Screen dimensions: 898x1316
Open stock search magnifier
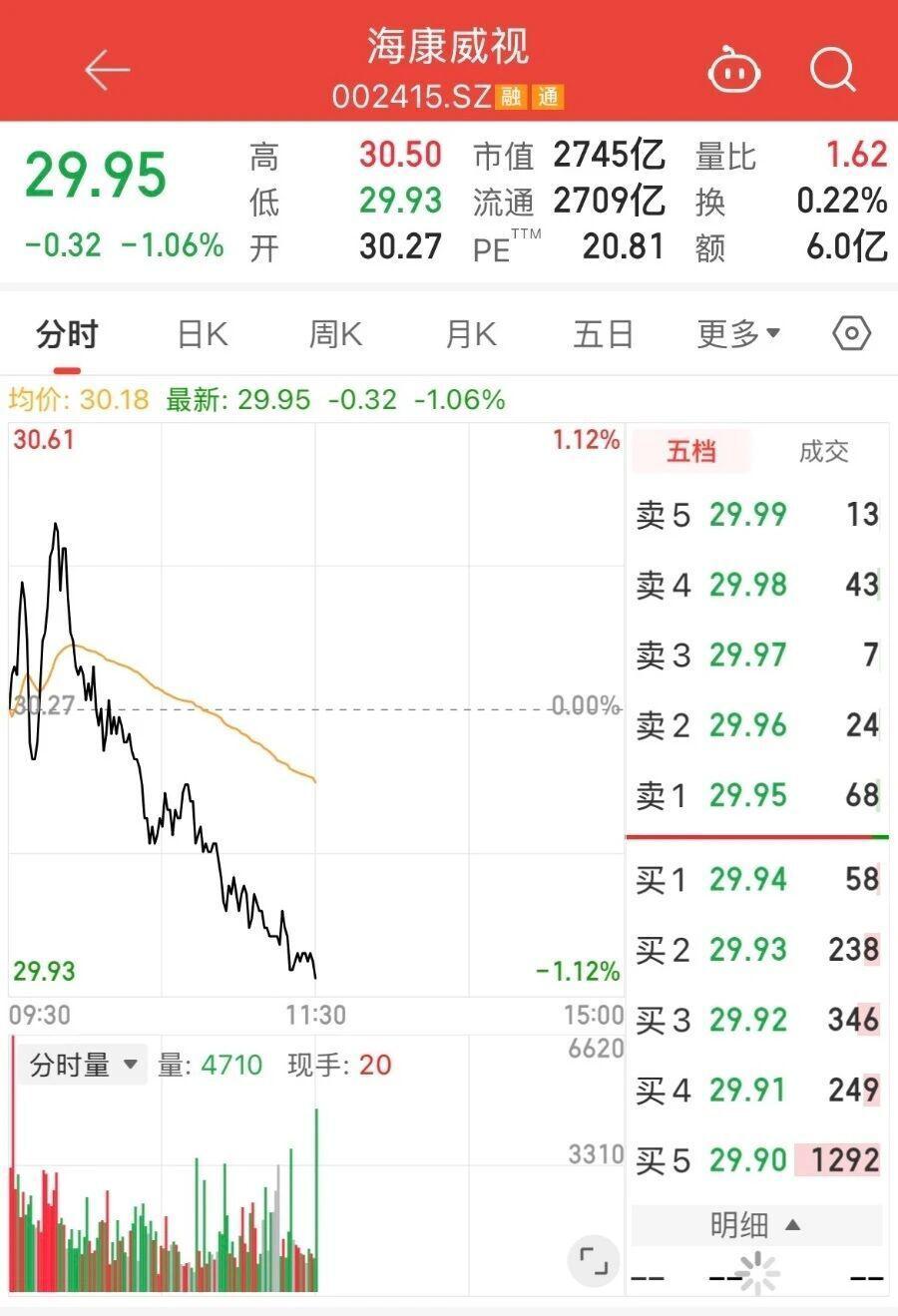coord(832,70)
